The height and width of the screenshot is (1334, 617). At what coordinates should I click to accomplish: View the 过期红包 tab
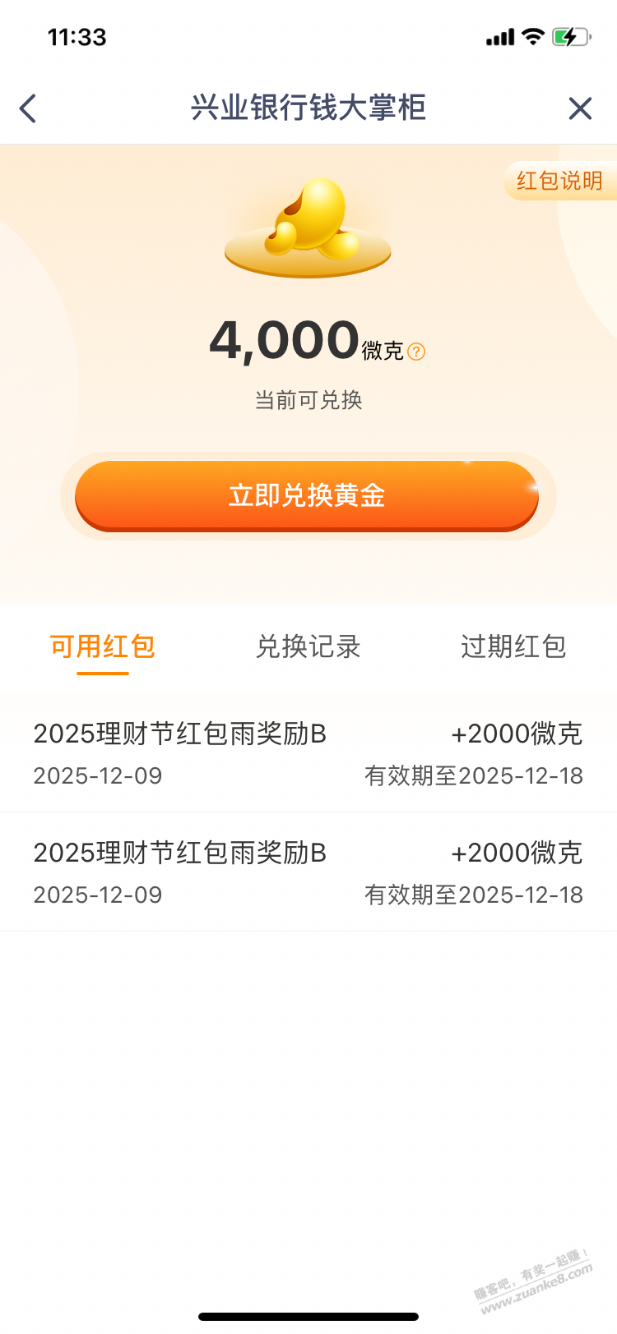pos(513,647)
